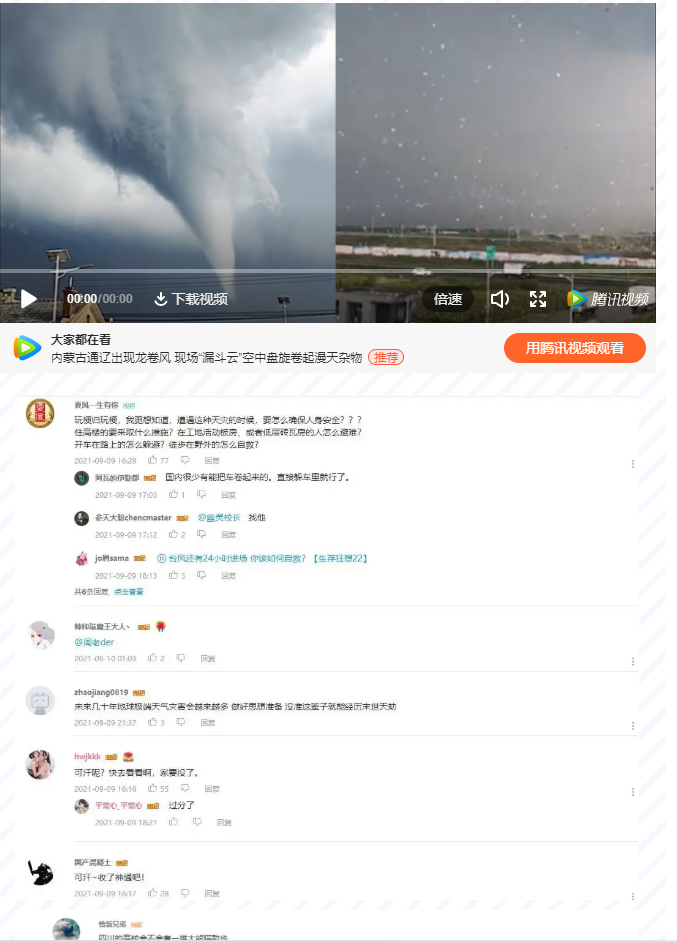Reply to 平常心_平常心's comment 过分了
Screen dimensions: 677x942
pyautogui.click(x=224, y=822)
